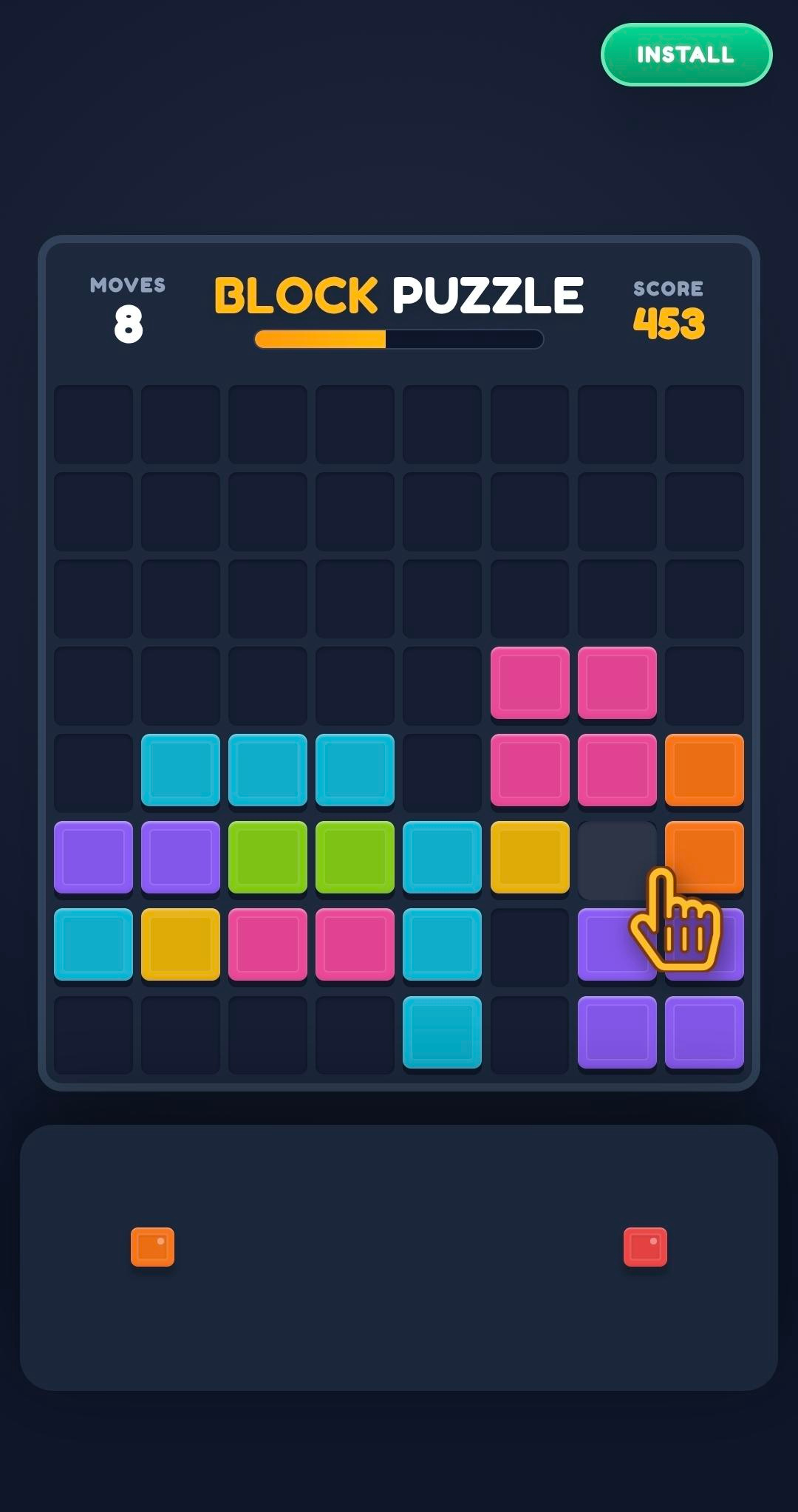The image size is (798, 1512).
Task: Select the orange block at the board's right edge
Action: (704, 770)
